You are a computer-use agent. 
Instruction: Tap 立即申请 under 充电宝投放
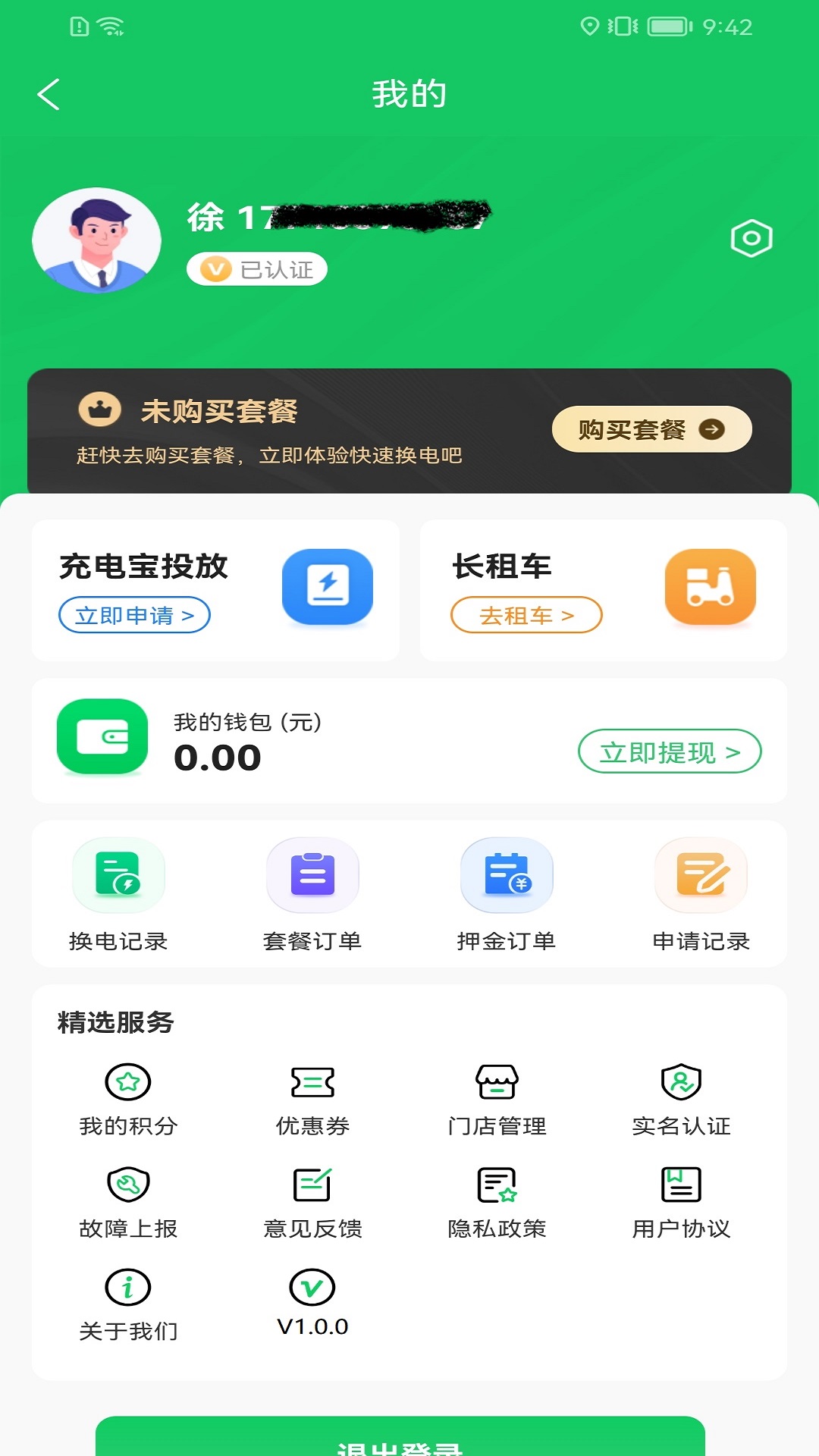(x=133, y=615)
